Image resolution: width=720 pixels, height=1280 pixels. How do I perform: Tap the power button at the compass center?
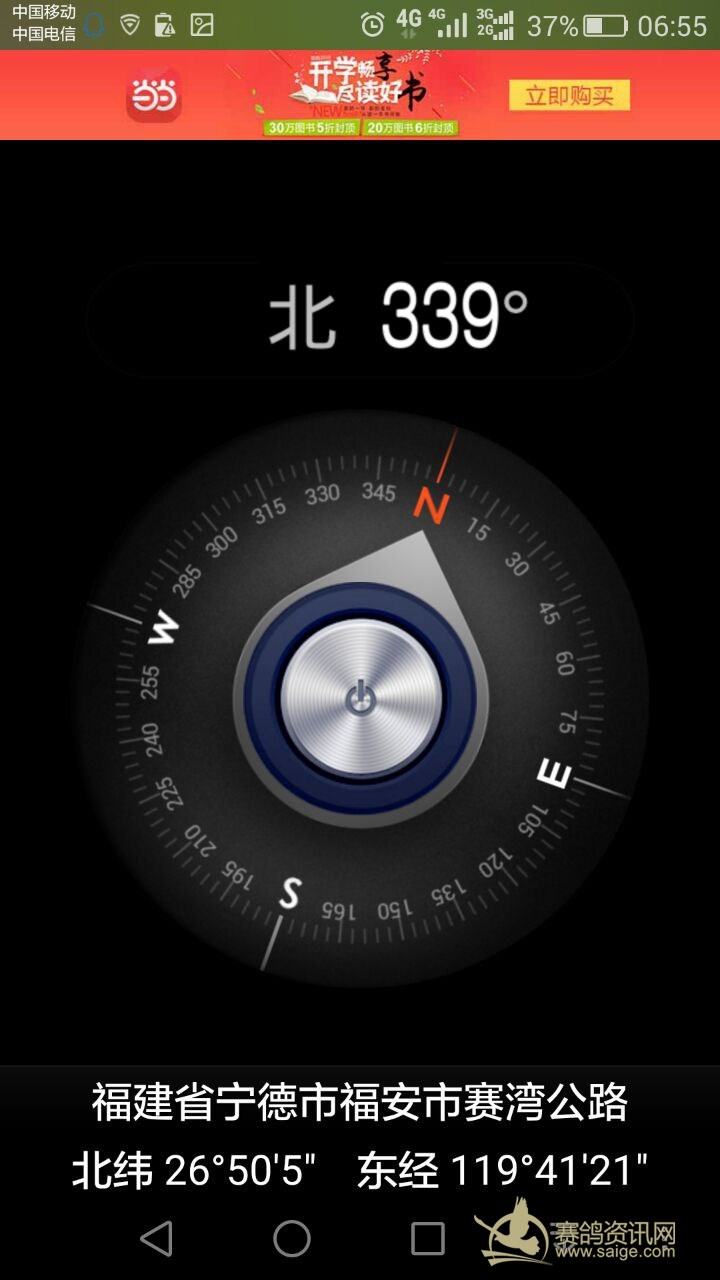(x=360, y=699)
